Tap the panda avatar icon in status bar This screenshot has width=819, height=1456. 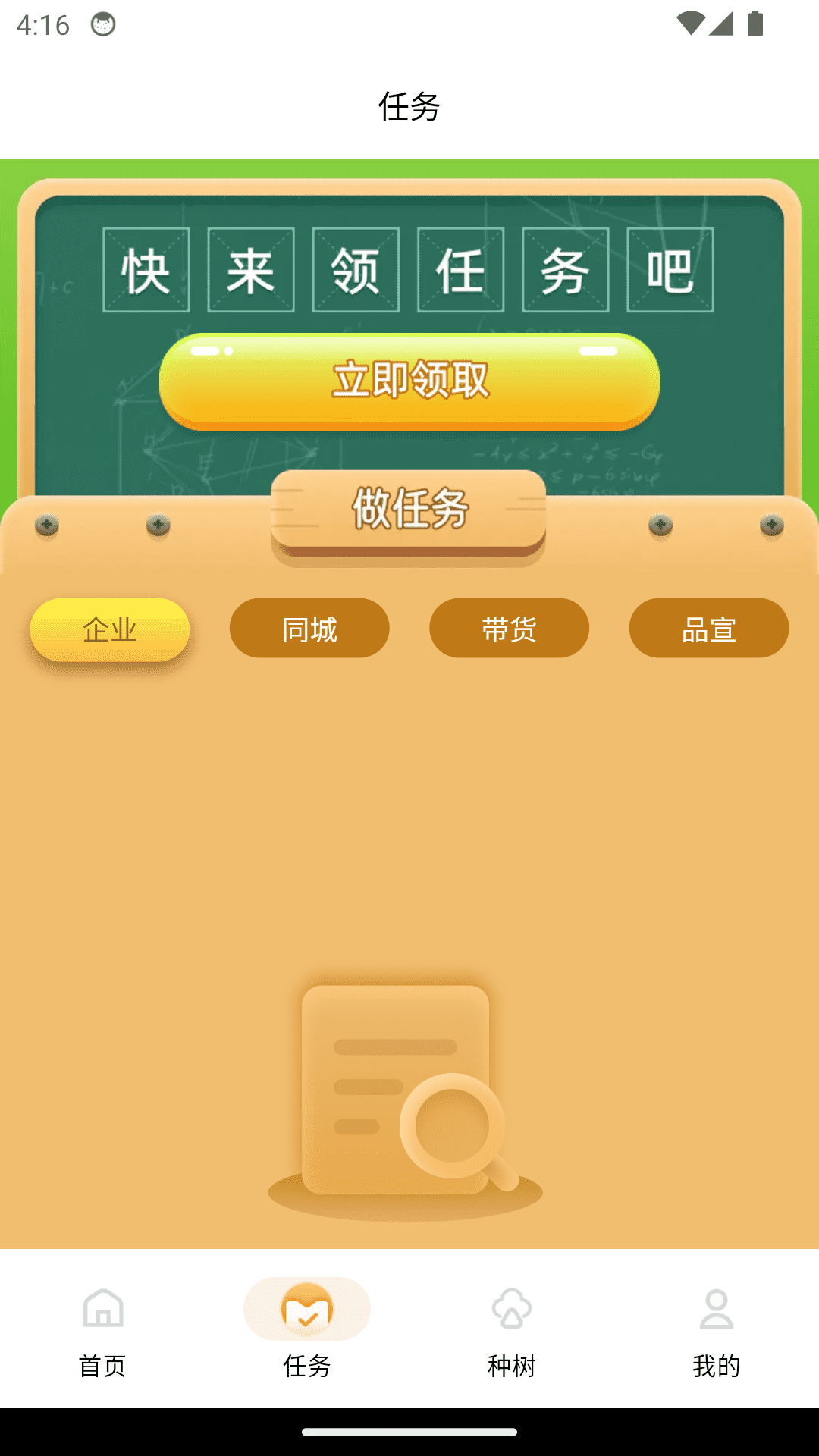tap(102, 24)
